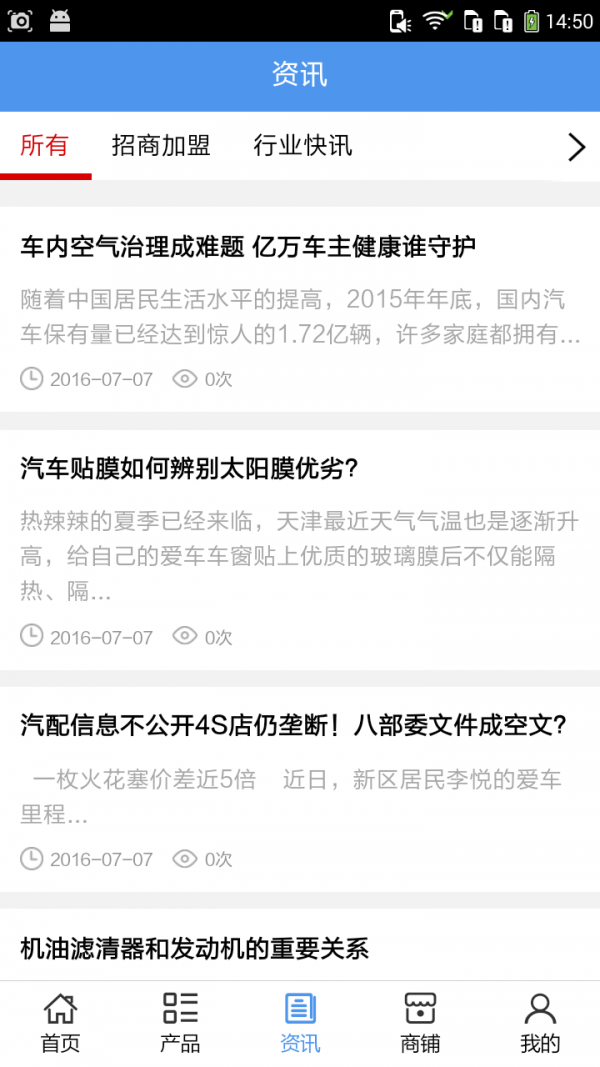Open article 汽车贴膜如何辨别太阳膜优劣？
Image resolution: width=600 pixels, height=1067 pixels.
[190, 468]
